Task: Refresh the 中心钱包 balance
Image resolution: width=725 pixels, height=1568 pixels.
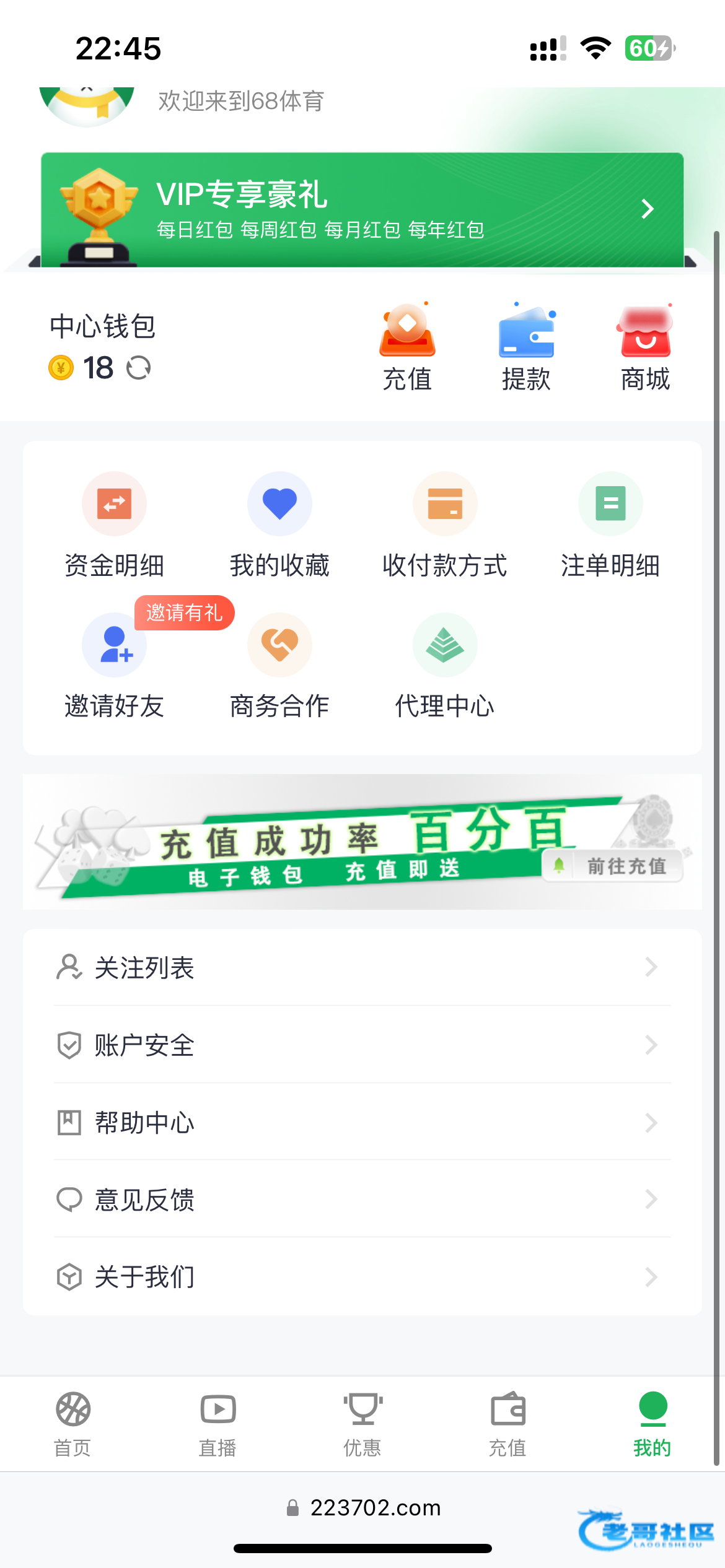Action: point(139,368)
